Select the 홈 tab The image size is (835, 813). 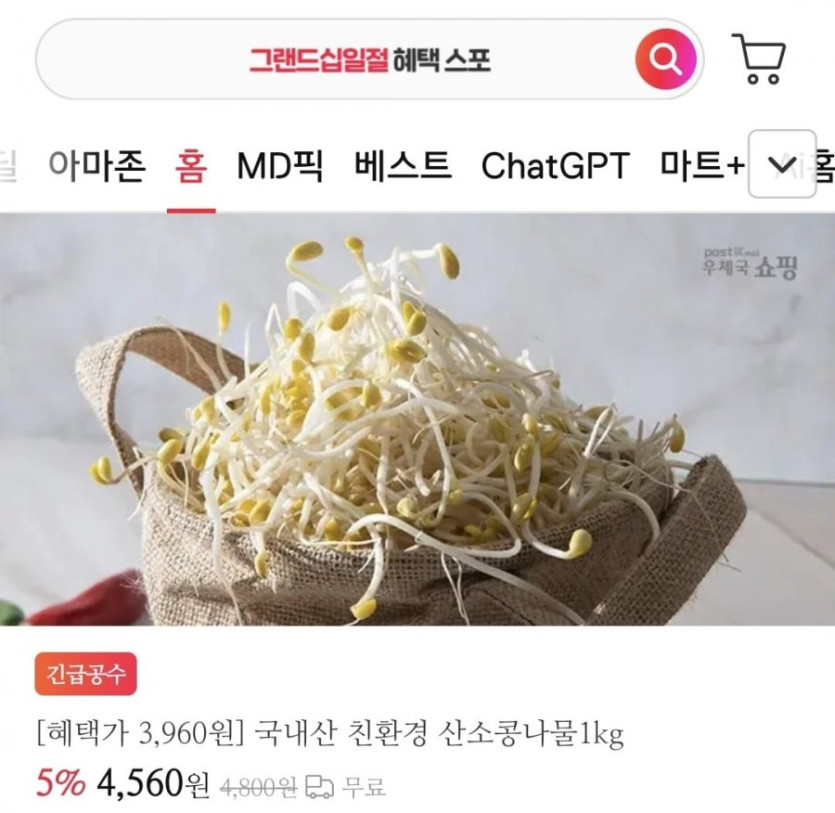(190, 165)
